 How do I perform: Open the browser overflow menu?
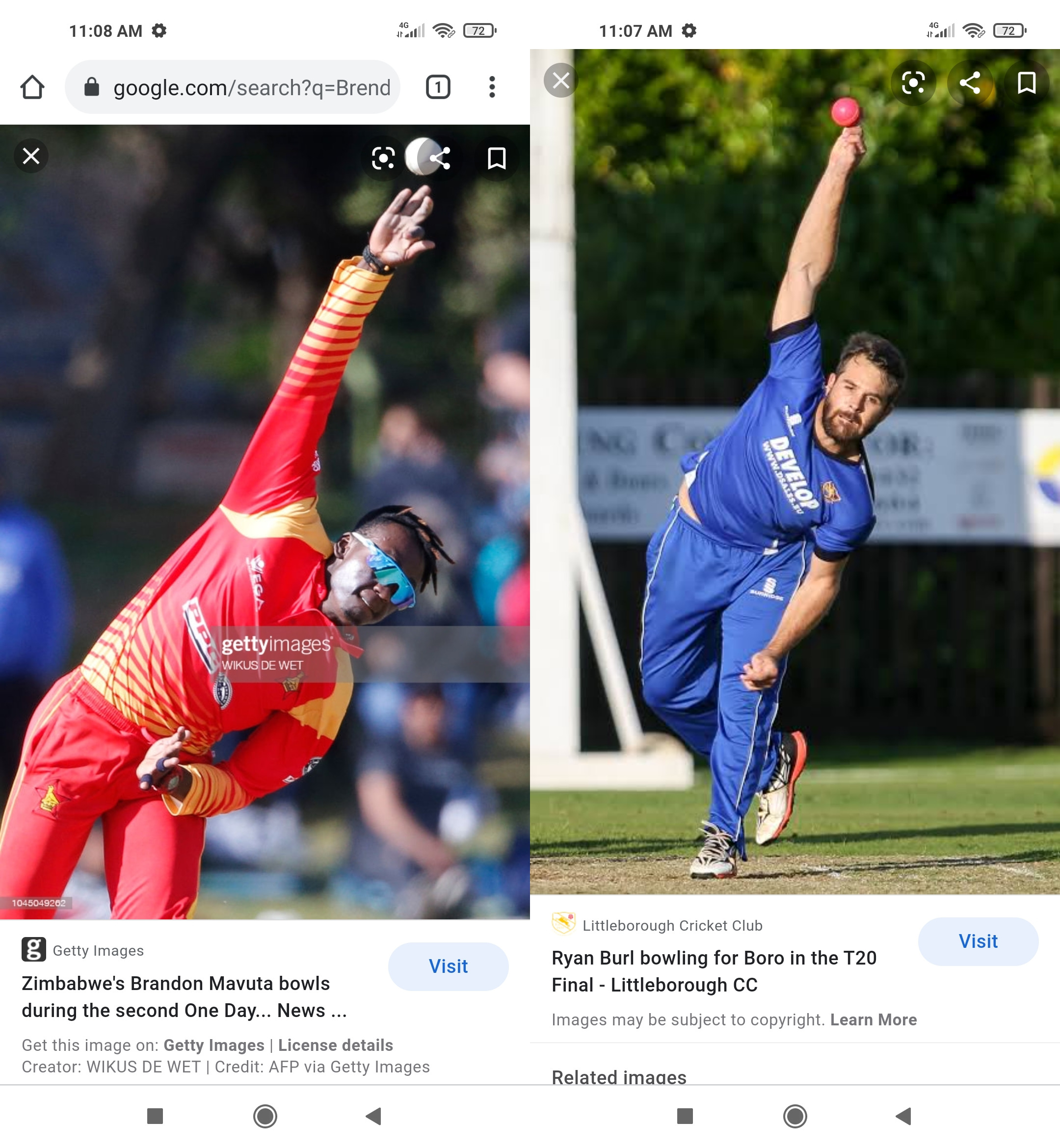(492, 87)
